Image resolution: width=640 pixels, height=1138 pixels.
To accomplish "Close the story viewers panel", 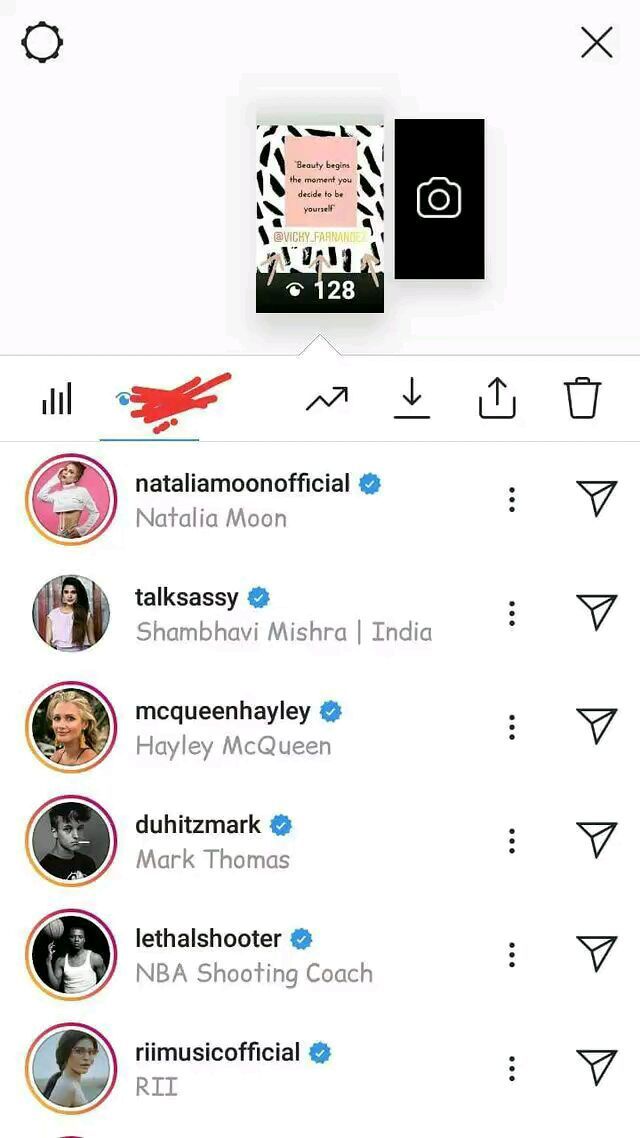I will 597,42.
